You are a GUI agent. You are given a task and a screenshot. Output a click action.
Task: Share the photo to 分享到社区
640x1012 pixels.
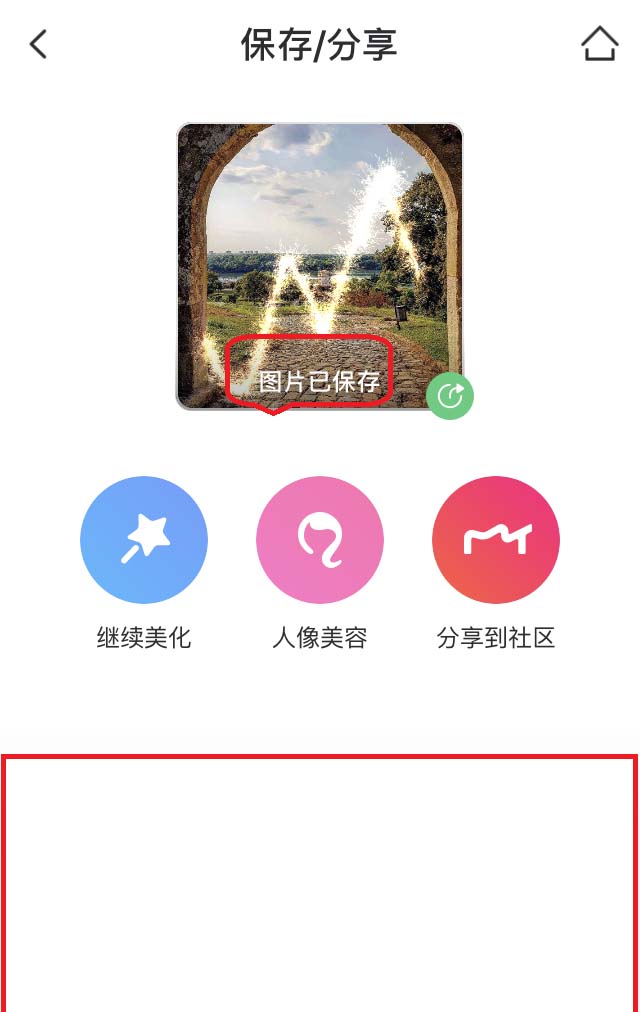coord(496,540)
